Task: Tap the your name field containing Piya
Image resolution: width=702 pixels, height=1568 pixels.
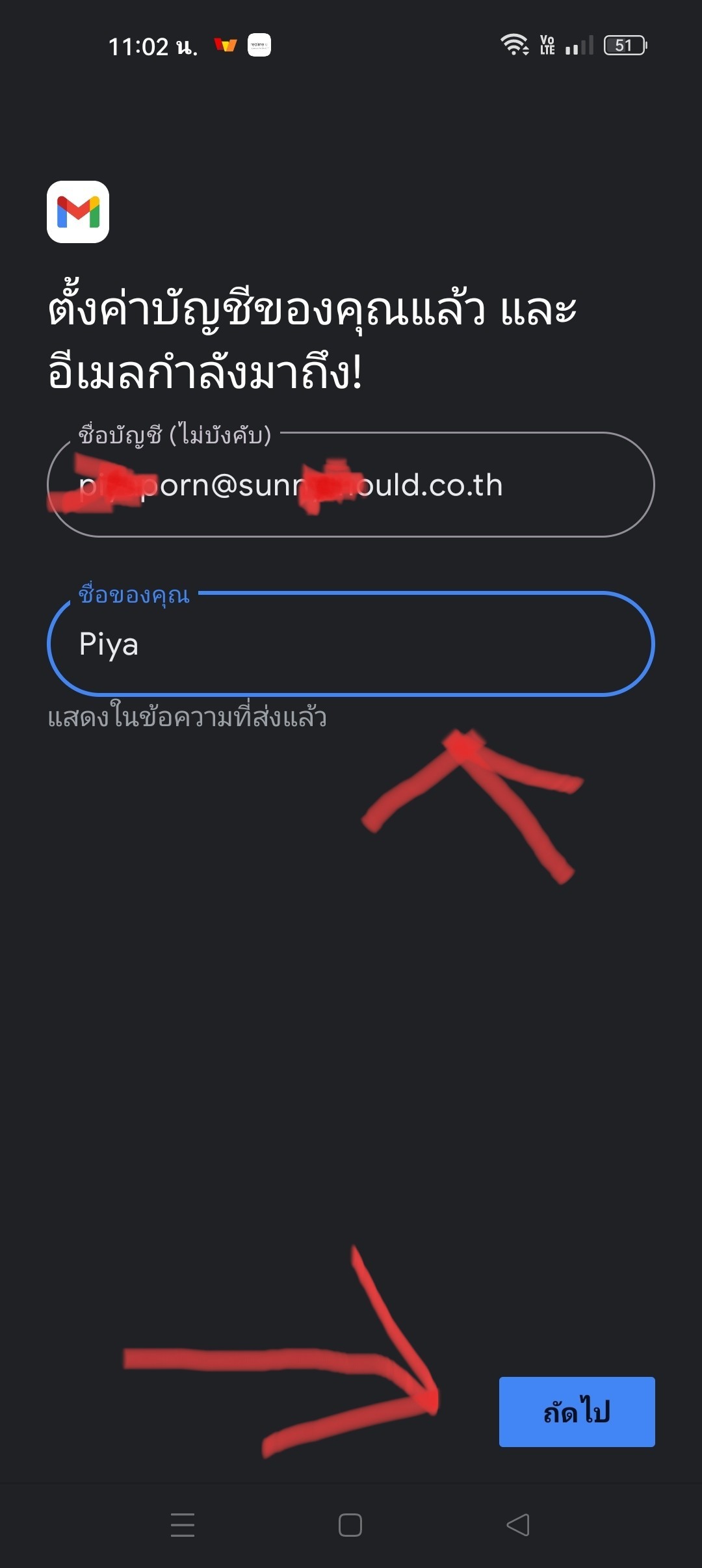Action: coord(350,644)
